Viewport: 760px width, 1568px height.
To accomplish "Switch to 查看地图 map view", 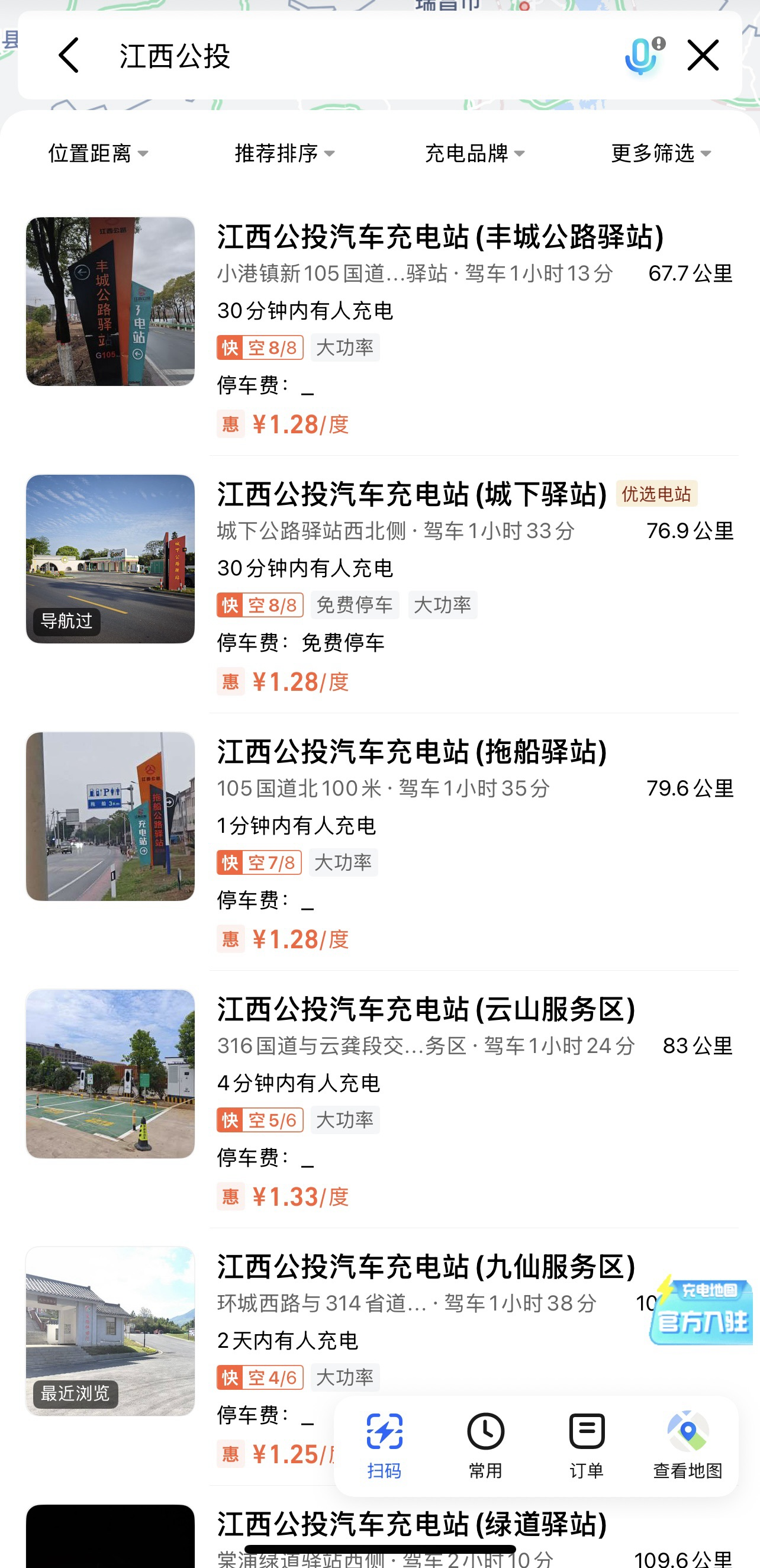I will [x=688, y=1445].
